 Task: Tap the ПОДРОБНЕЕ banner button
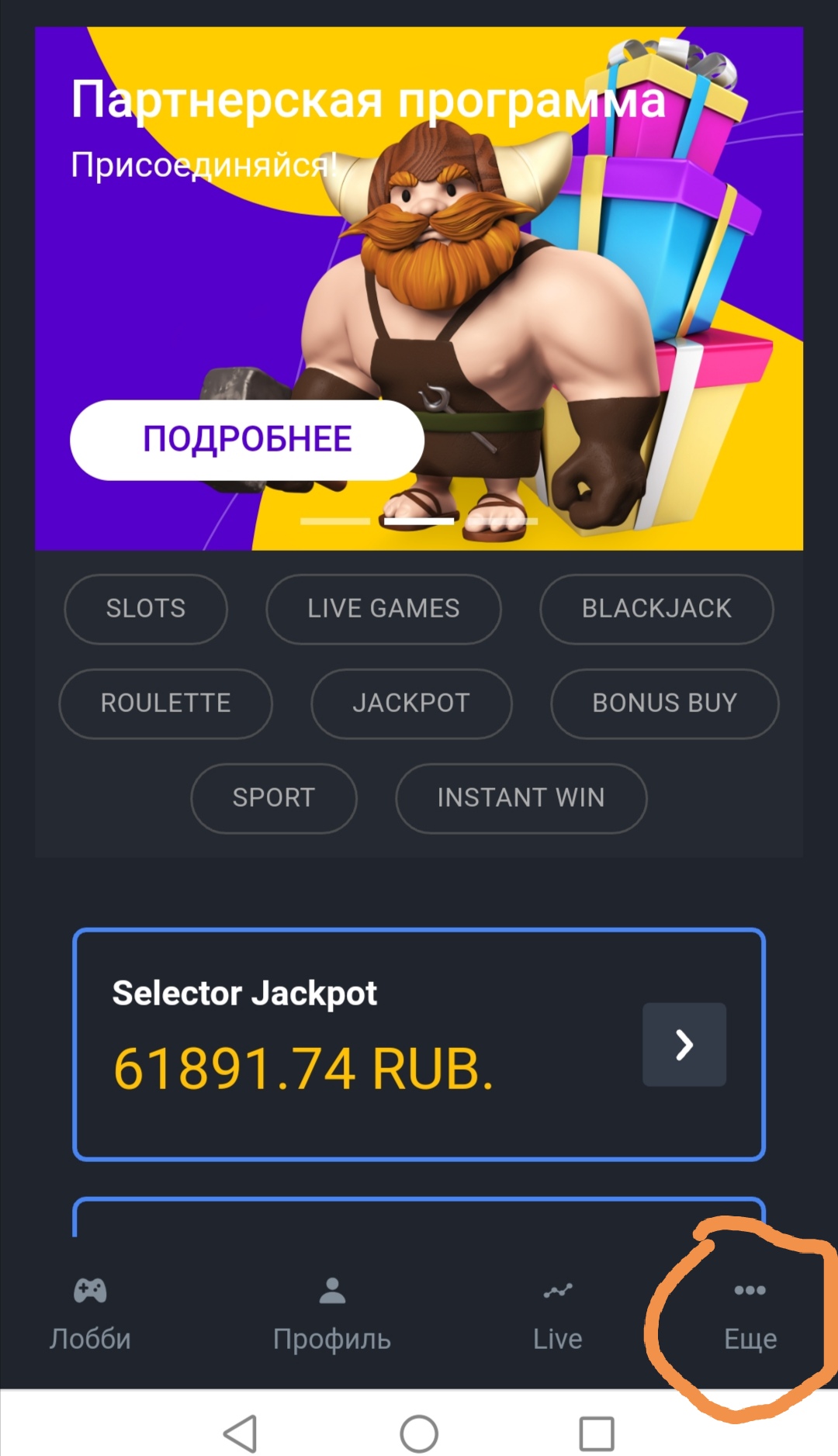point(247,439)
